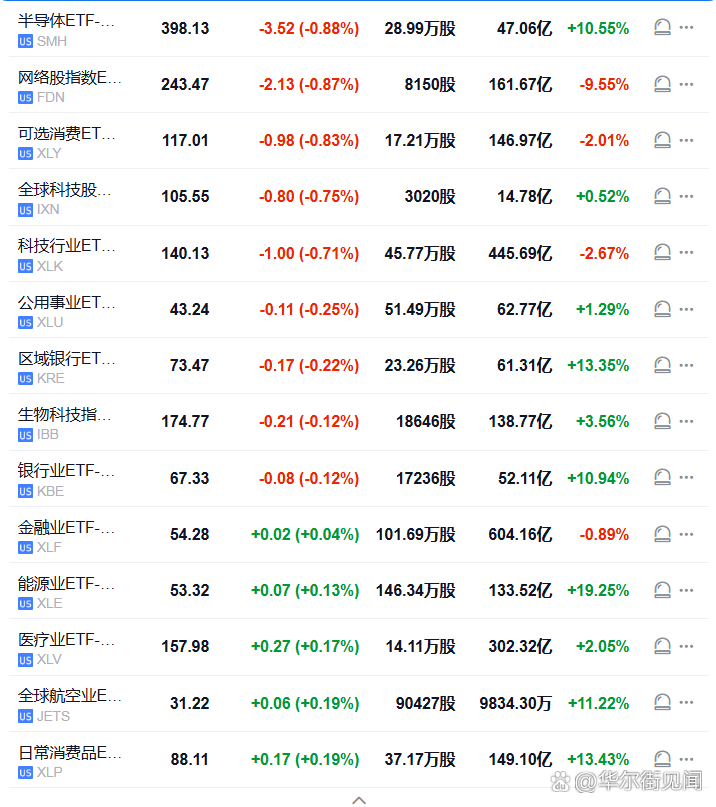Collapse the list with the bottom chevron
Image resolution: width=716 pixels, height=807 pixels.
pos(359,799)
